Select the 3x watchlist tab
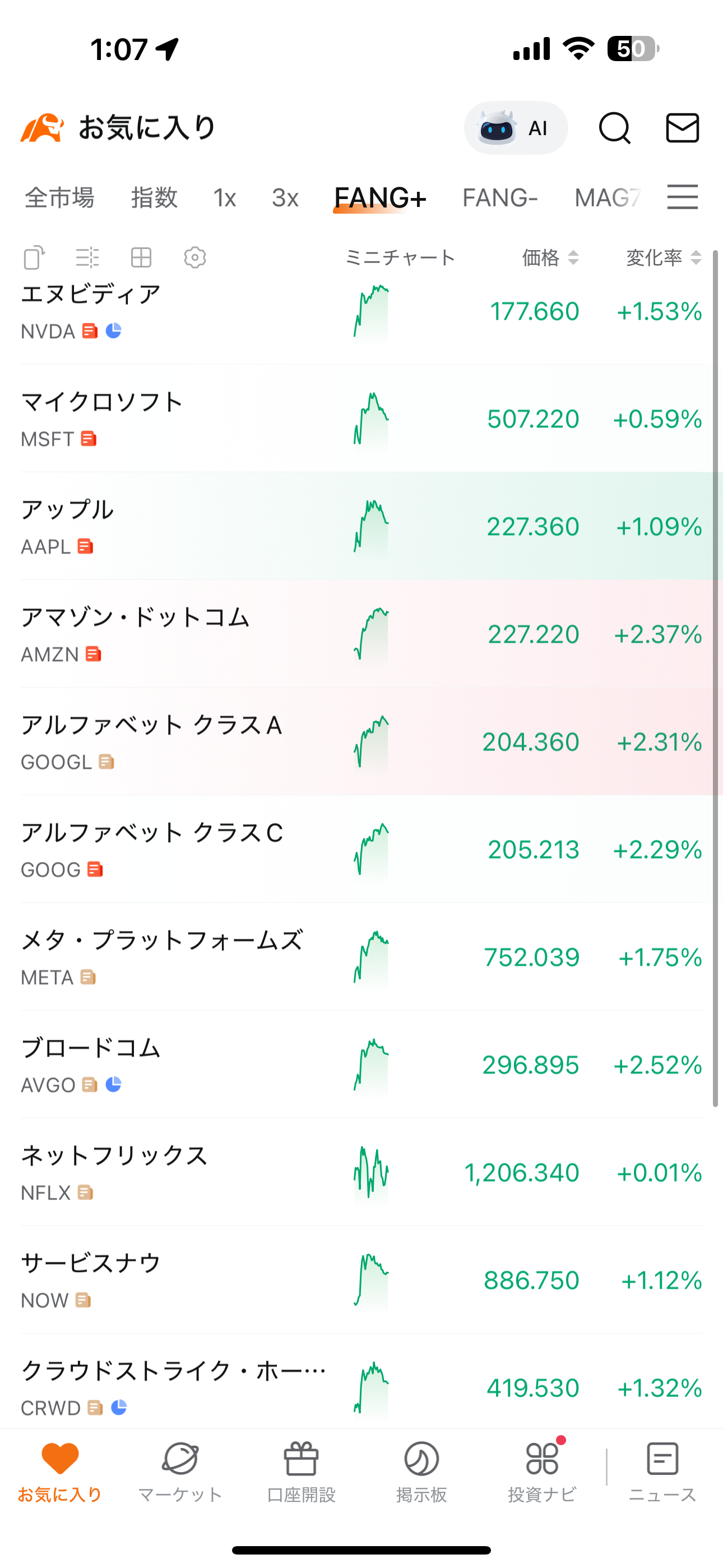 tap(285, 198)
